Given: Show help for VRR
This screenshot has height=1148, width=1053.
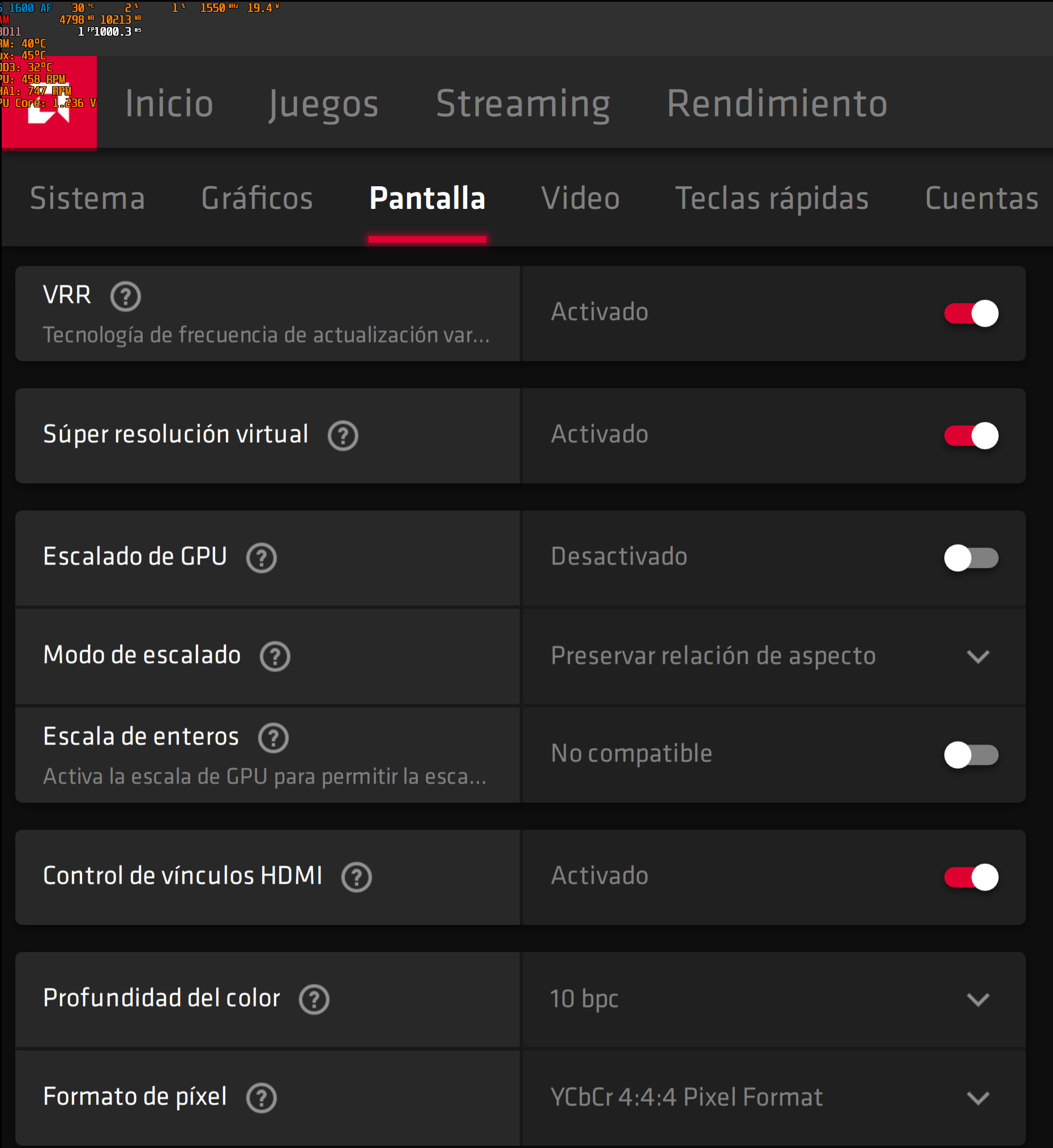Looking at the screenshot, I should pos(125,296).
